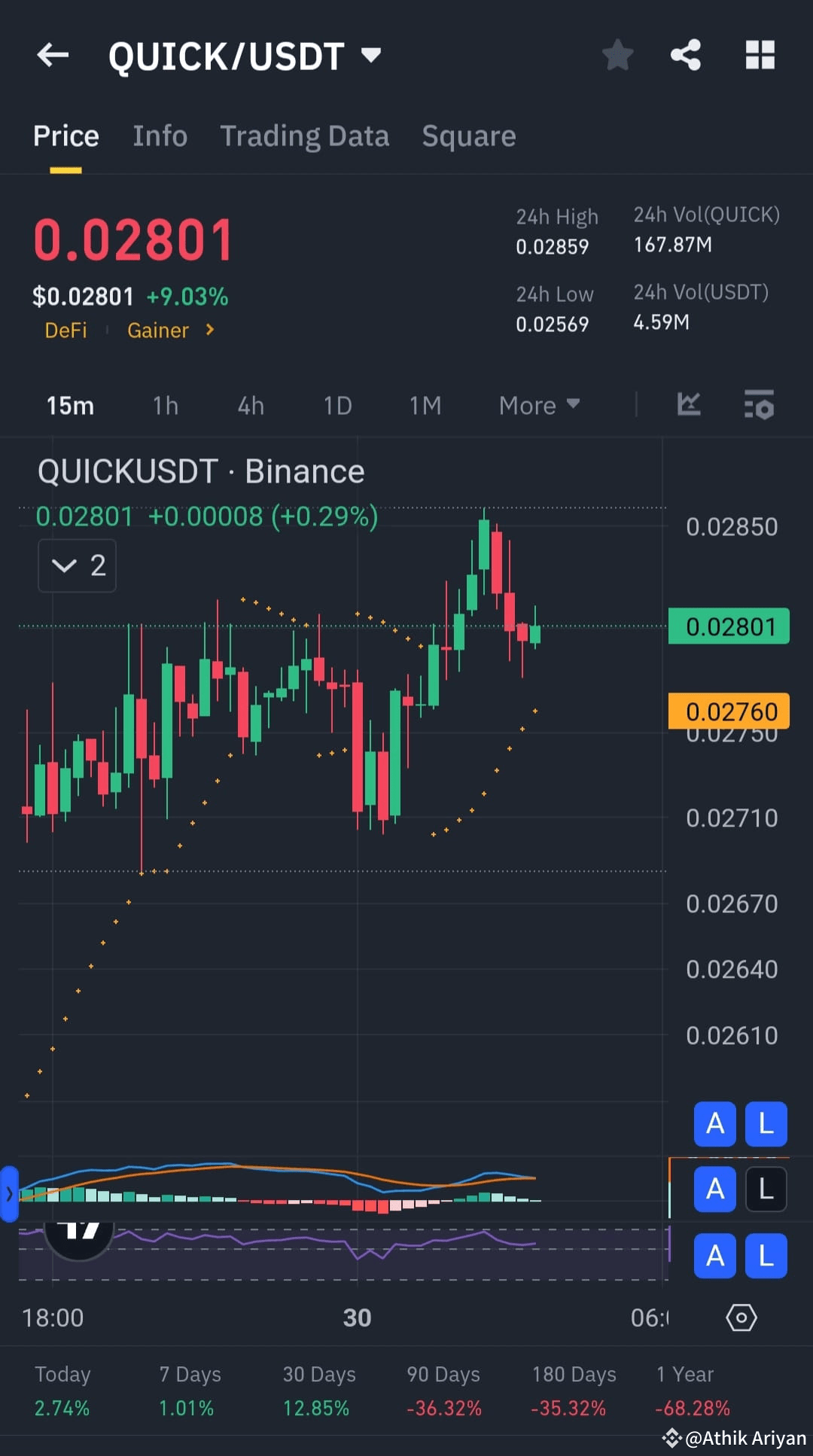
Task: Toggle the 'L' button on MACD panel
Action: (x=766, y=1189)
